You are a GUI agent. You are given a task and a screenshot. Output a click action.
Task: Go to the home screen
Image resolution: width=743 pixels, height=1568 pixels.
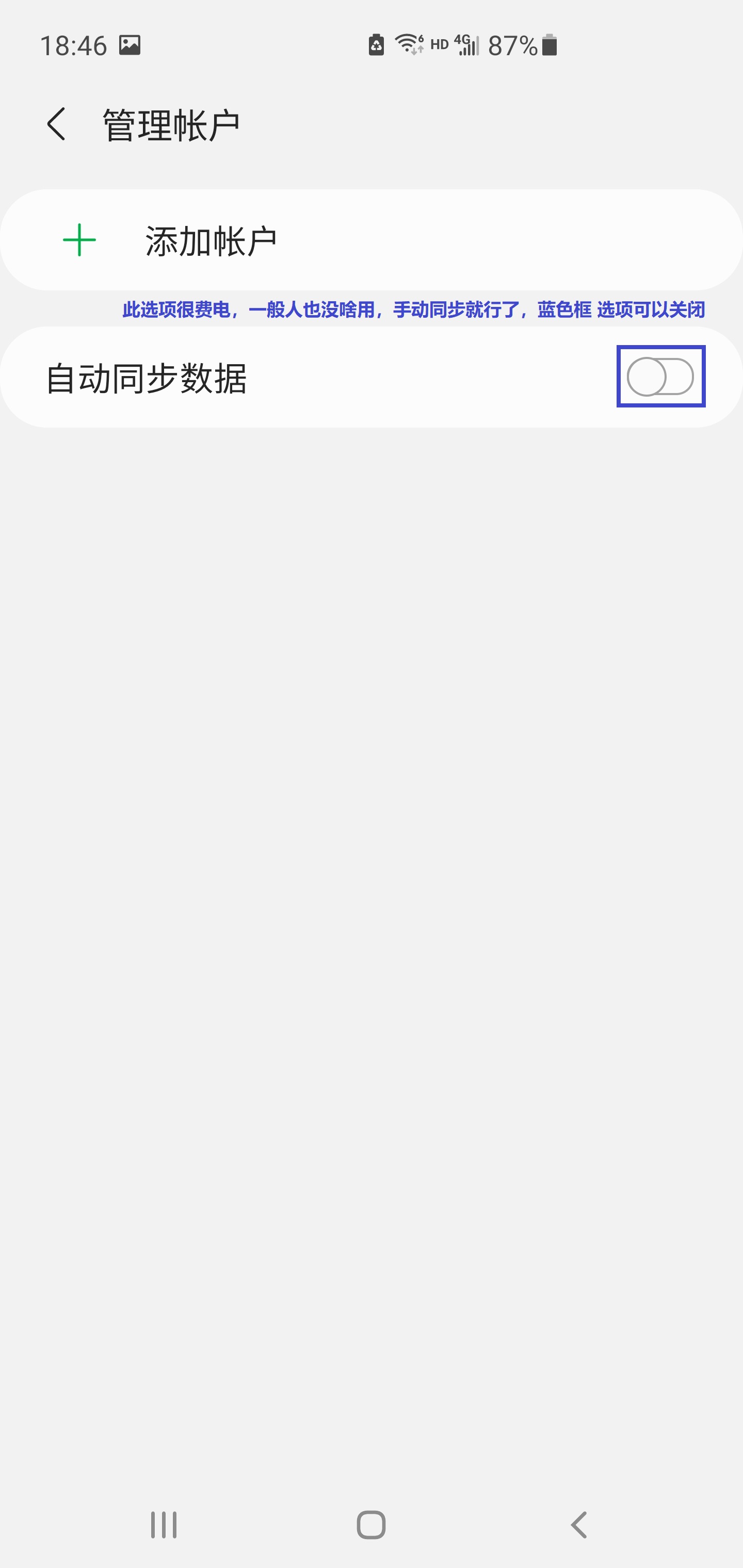tap(371, 1525)
